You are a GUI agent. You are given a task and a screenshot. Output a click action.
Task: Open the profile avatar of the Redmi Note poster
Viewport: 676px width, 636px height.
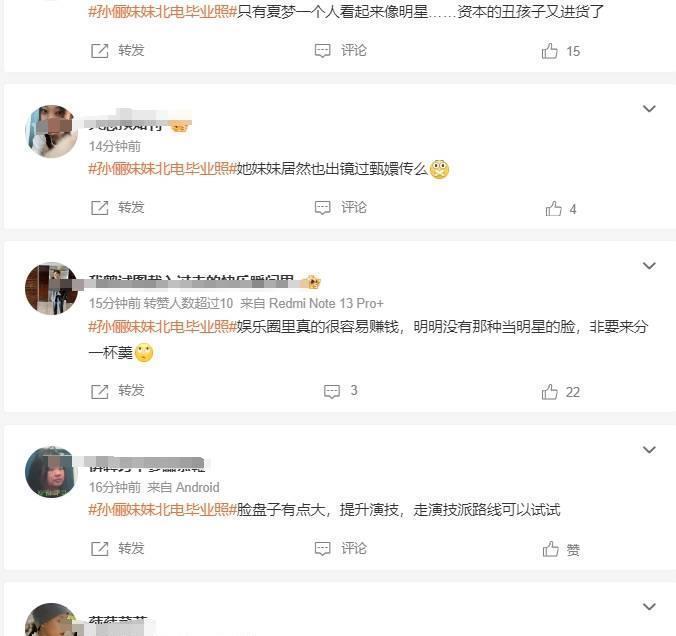click(51, 288)
